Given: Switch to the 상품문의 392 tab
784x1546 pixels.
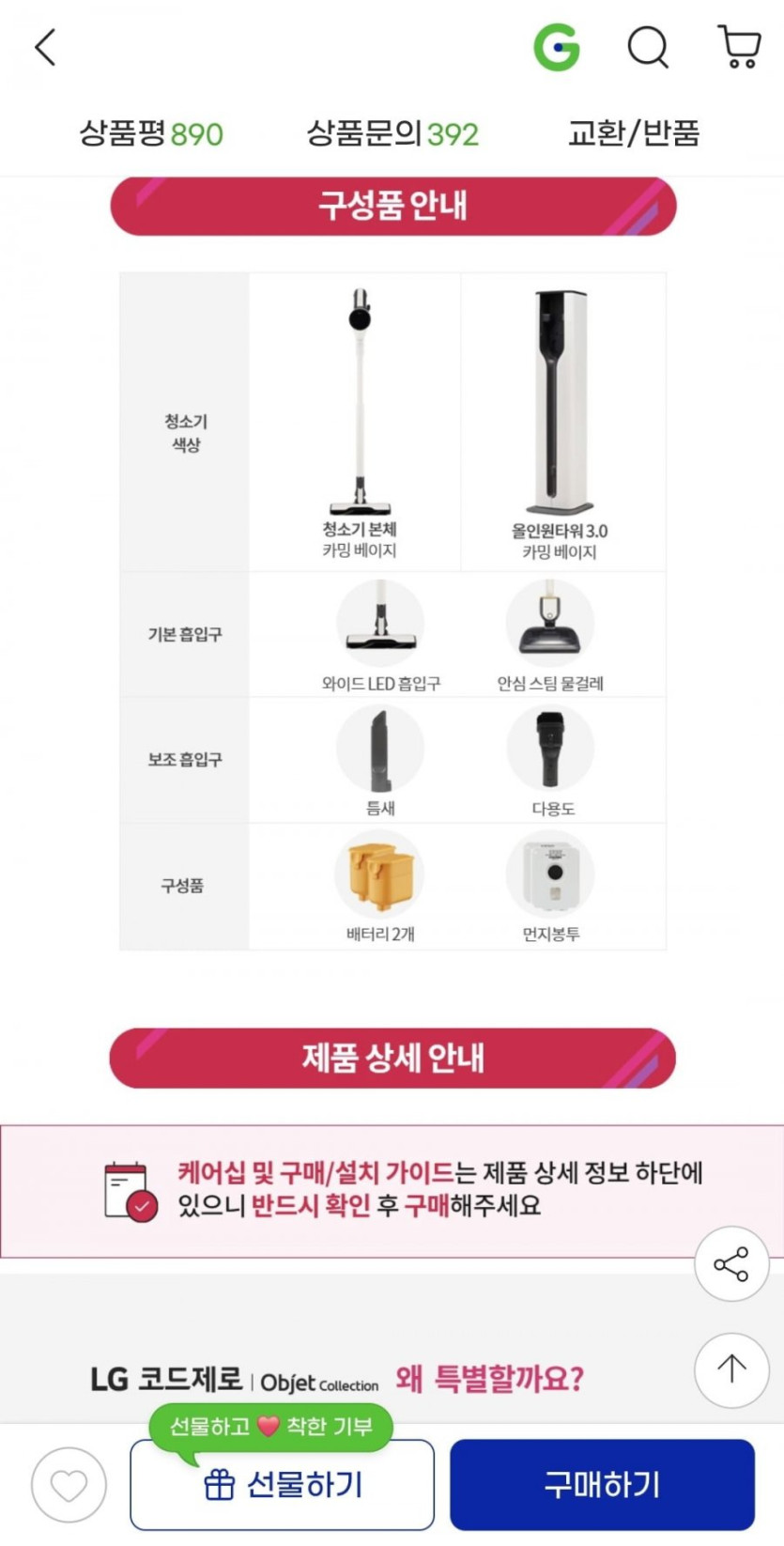Looking at the screenshot, I should 392,133.
